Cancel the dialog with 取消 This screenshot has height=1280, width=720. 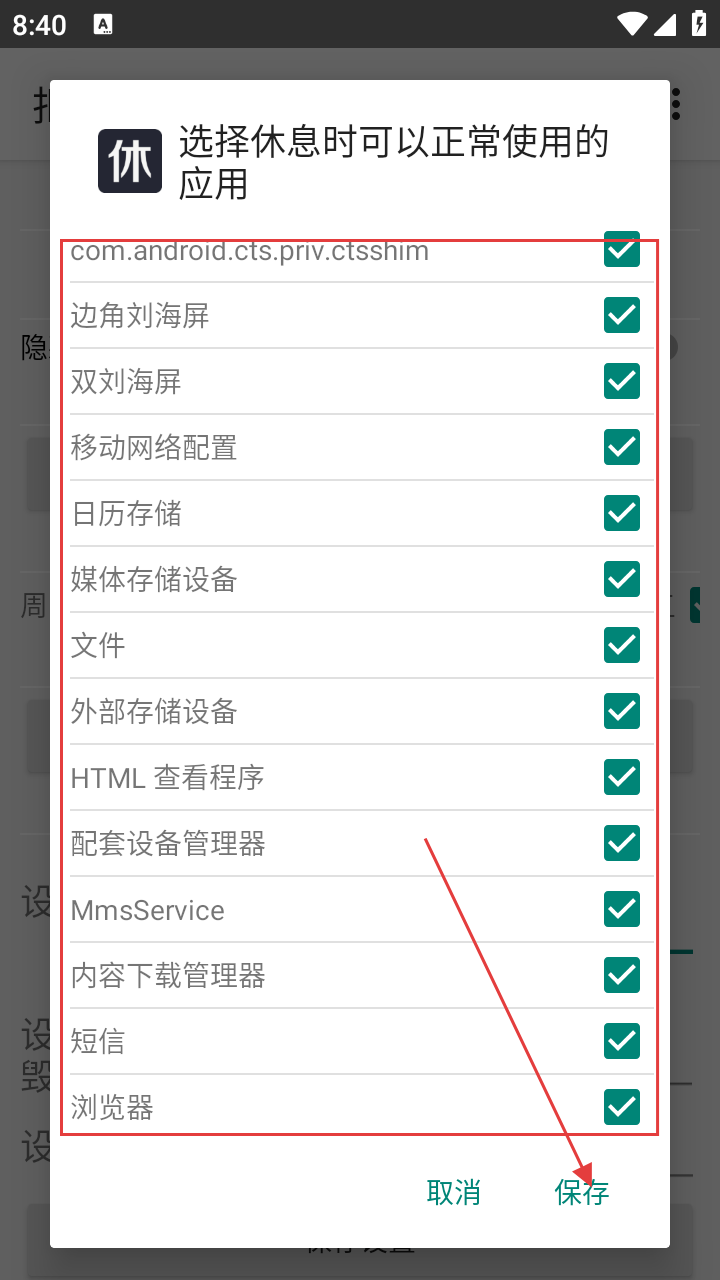click(x=453, y=1192)
